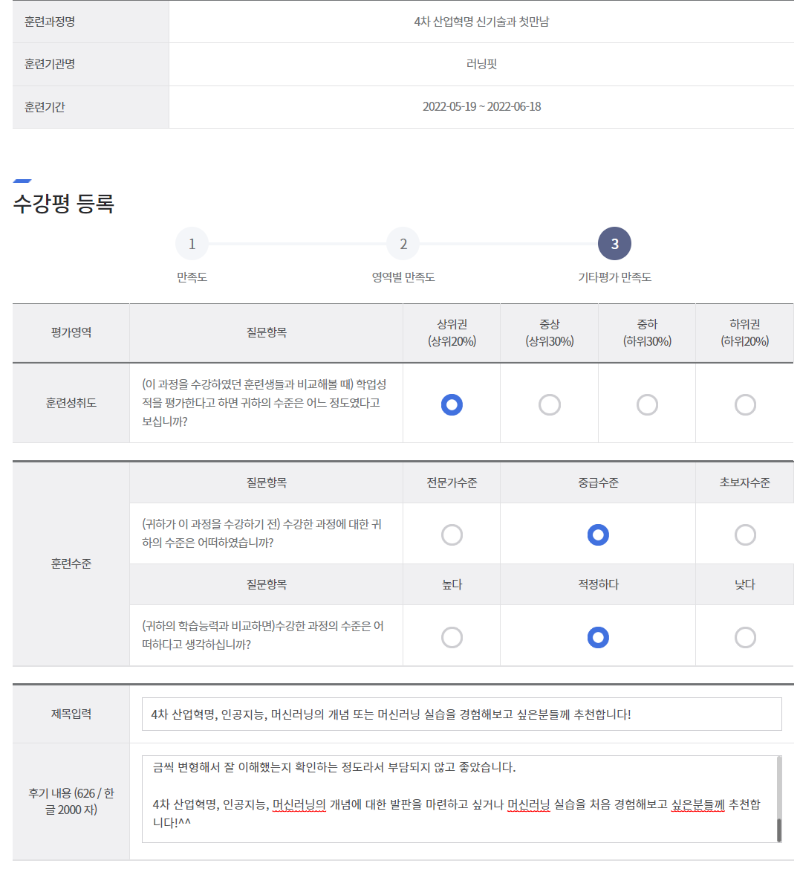Edit the 후기 내용 review text area
The width and height of the screenshot is (800, 875).
455,800
